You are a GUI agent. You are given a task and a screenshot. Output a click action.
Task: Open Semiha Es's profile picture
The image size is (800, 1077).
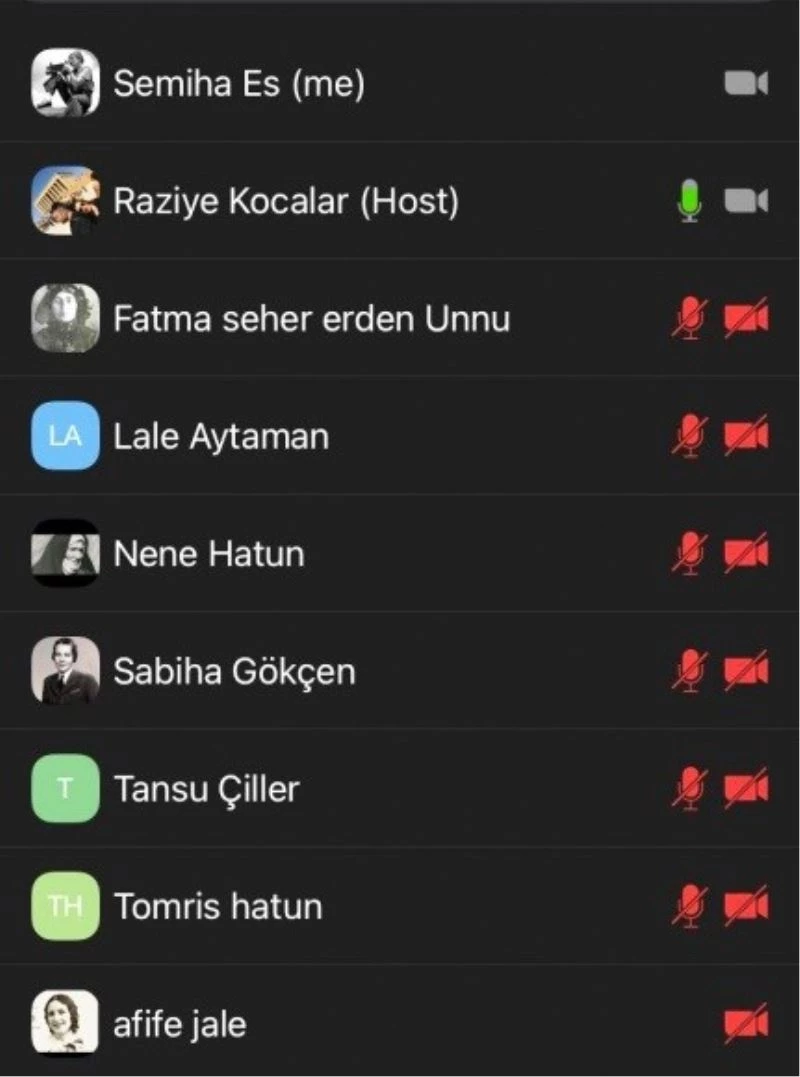pyautogui.click(x=65, y=84)
